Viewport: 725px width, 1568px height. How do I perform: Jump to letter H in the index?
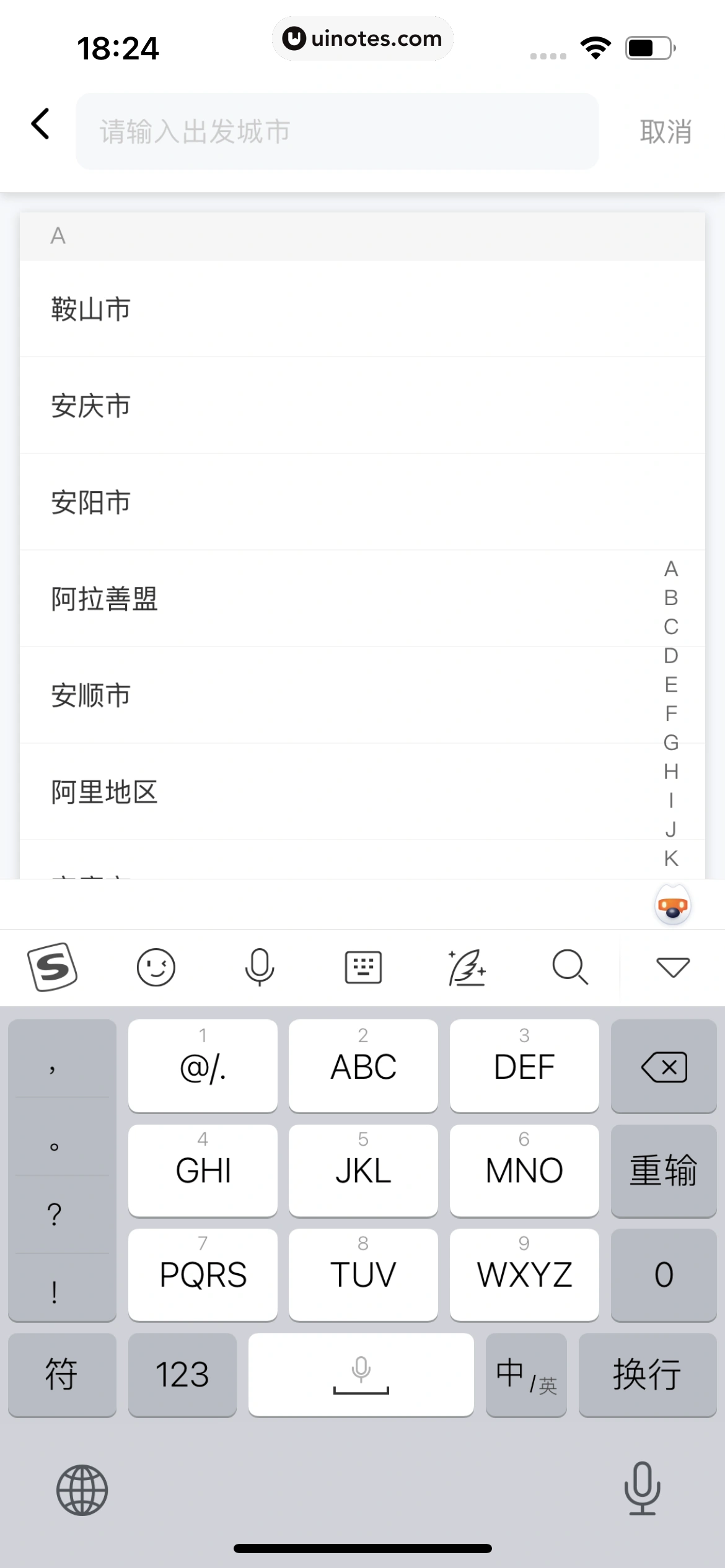[x=670, y=772]
